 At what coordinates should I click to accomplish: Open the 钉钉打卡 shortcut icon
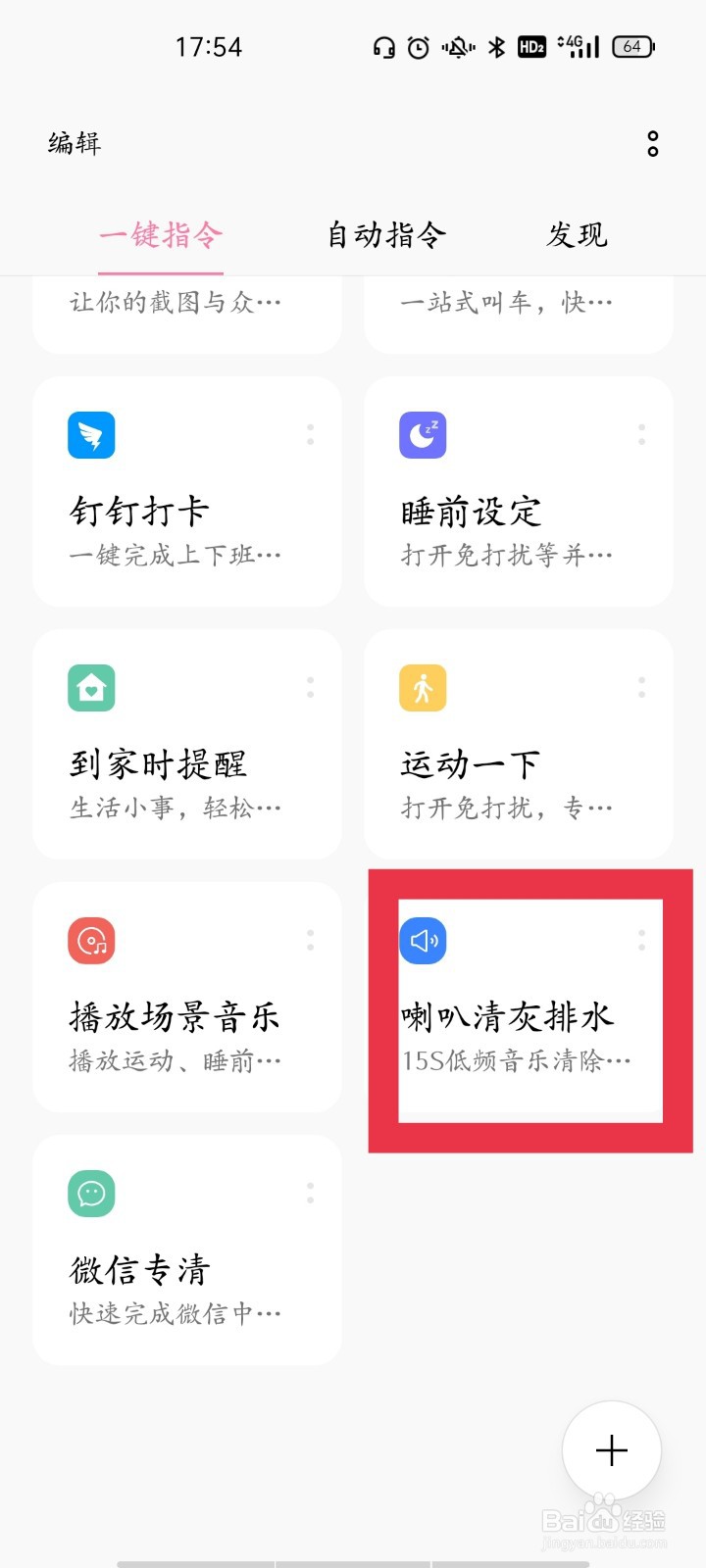[90, 434]
